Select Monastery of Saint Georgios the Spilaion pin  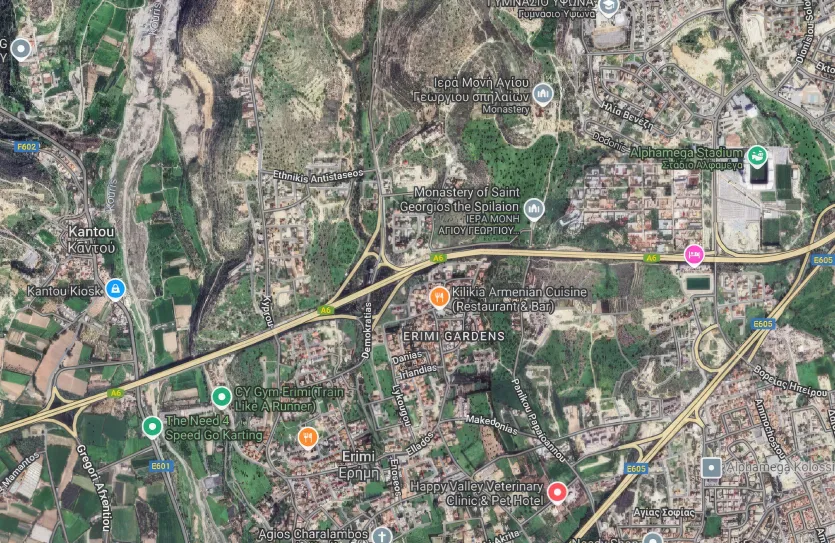pyautogui.click(x=534, y=208)
